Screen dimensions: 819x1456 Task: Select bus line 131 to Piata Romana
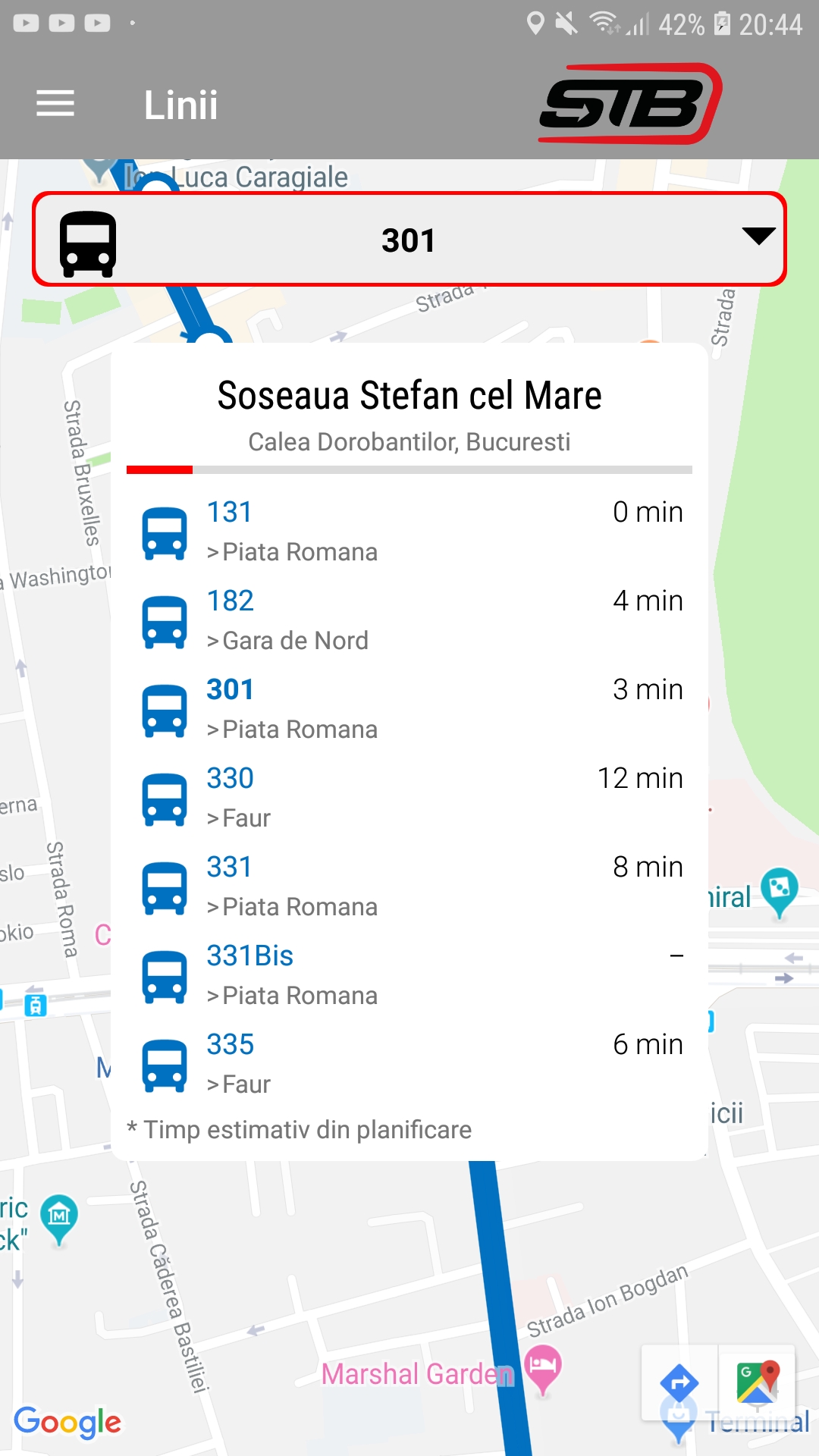pyautogui.click(x=409, y=531)
